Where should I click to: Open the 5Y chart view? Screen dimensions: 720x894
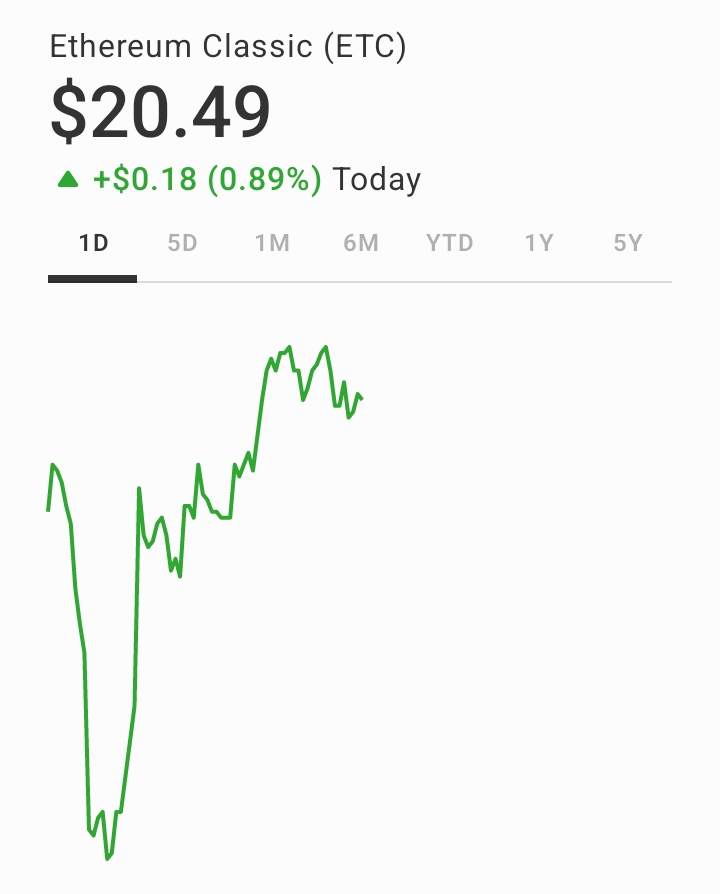click(626, 242)
